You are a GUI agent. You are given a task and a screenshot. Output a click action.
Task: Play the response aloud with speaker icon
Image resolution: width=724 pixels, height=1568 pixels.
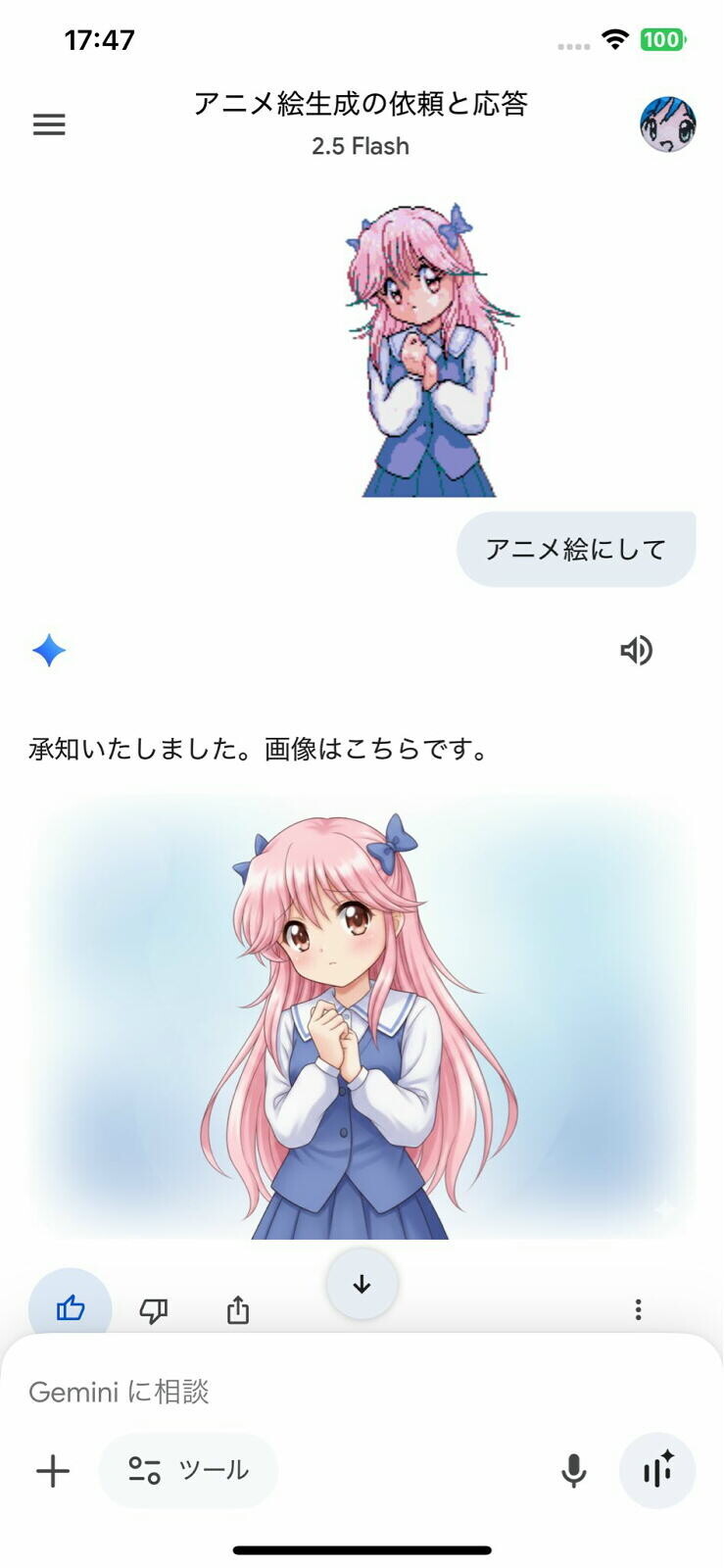[637, 650]
